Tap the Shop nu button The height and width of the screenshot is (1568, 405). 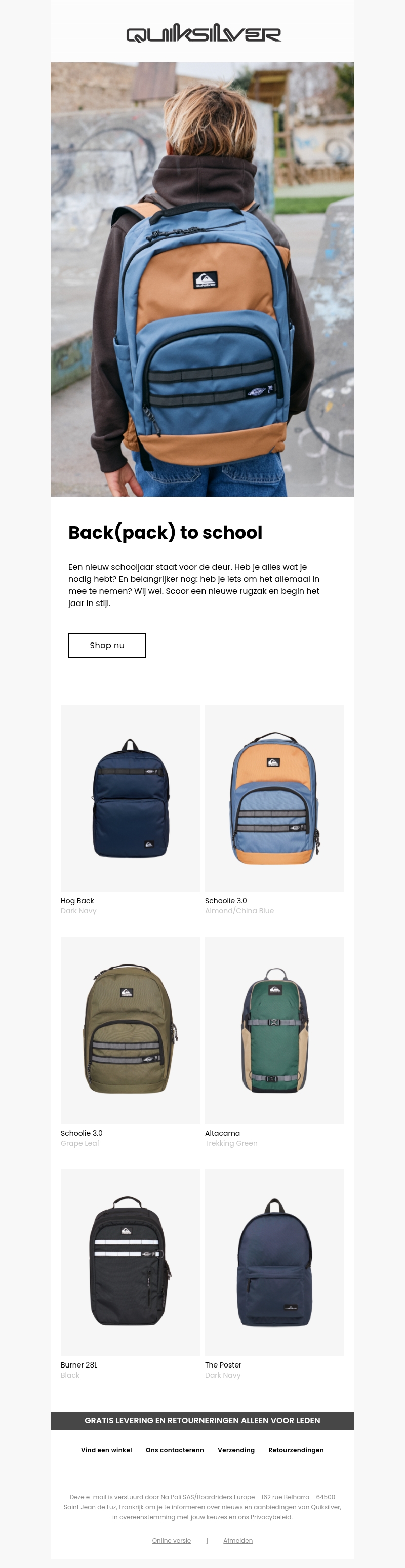pyautogui.click(x=107, y=645)
